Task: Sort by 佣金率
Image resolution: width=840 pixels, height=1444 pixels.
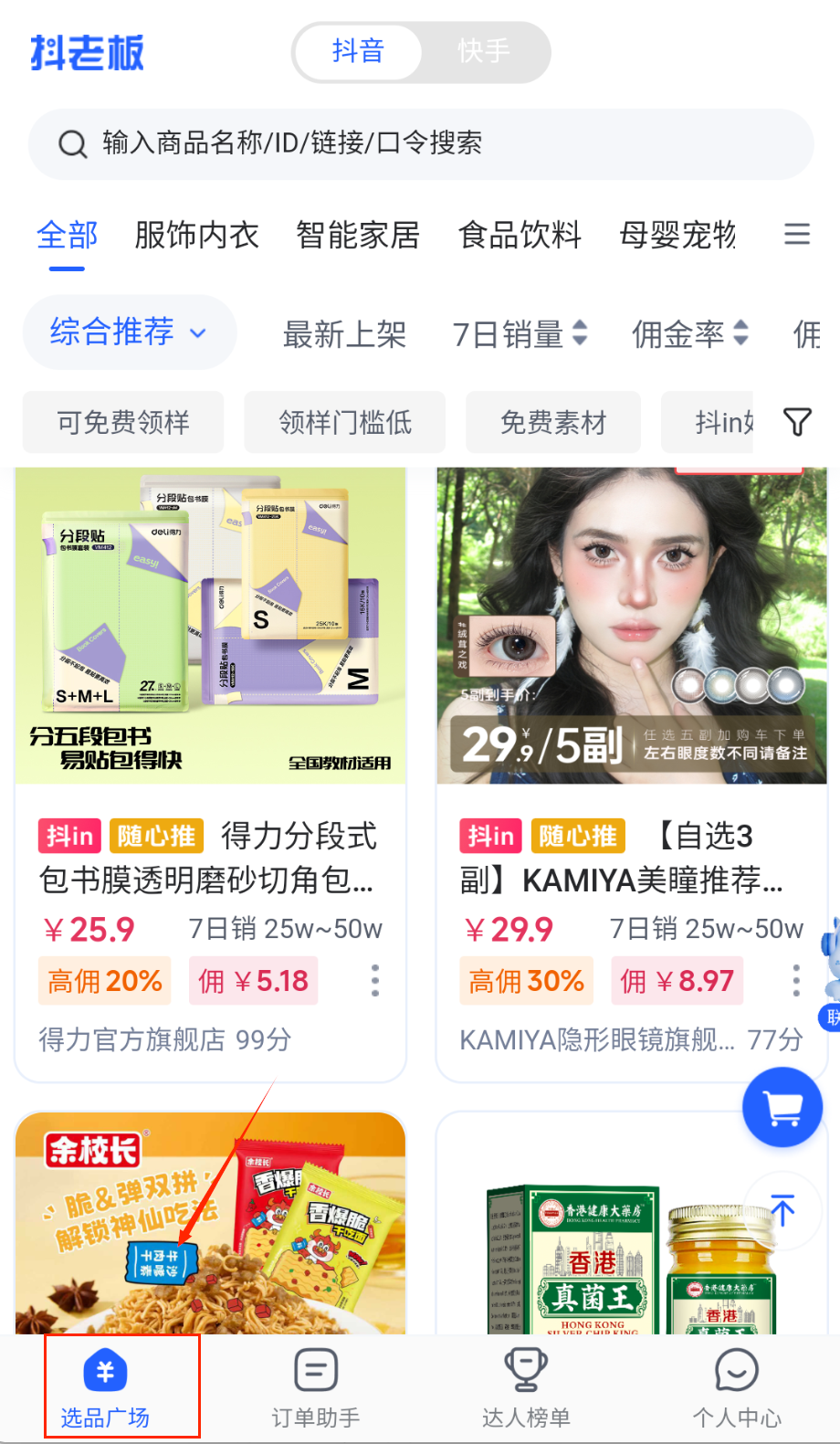Action: pyautogui.click(x=689, y=334)
